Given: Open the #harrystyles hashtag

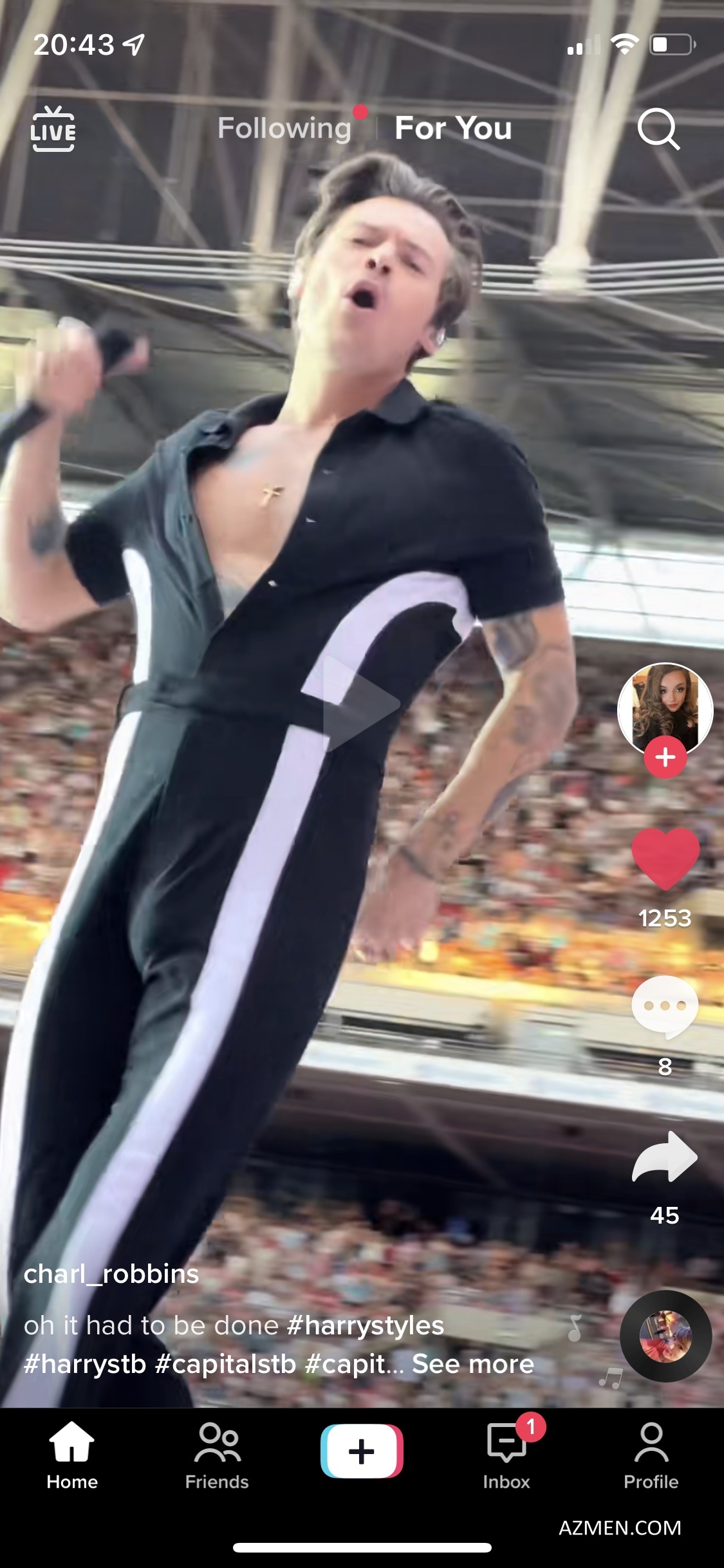Looking at the screenshot, I should pos(365,1325).
